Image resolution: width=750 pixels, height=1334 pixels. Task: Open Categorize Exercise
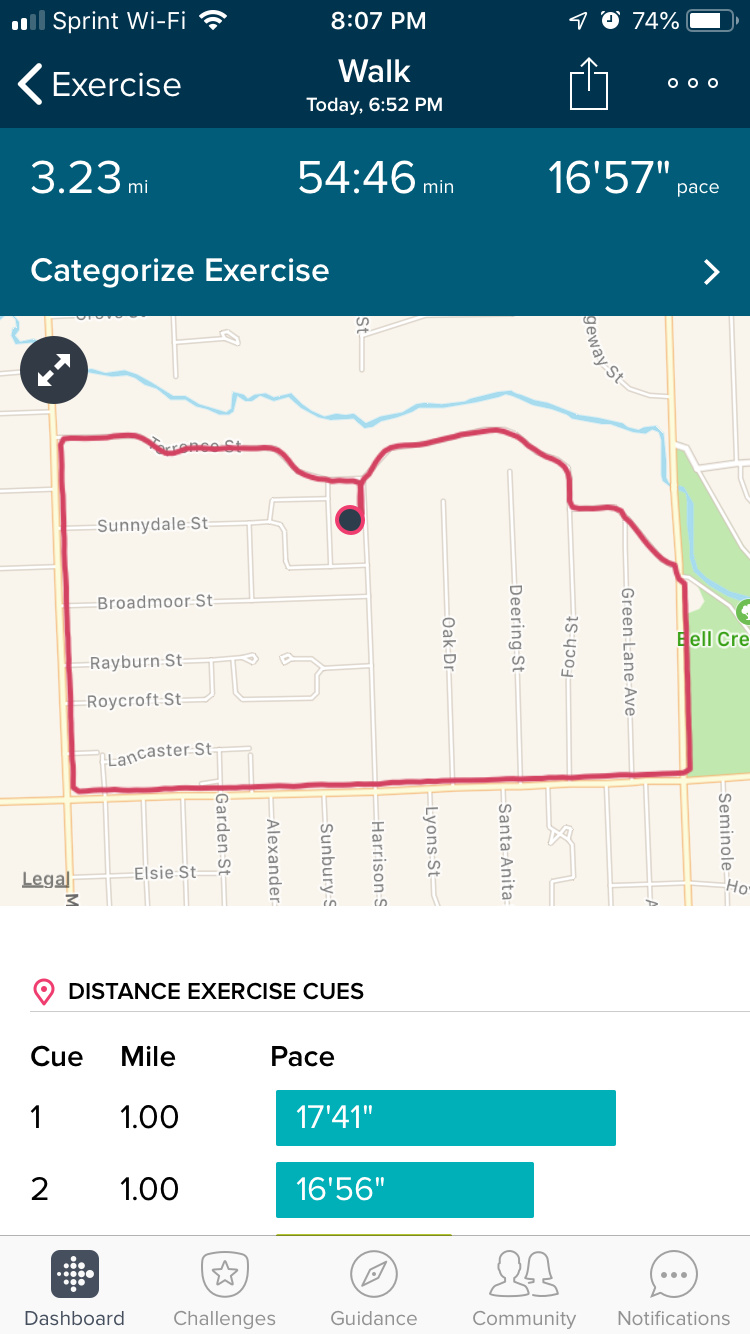tap(375, 271)
